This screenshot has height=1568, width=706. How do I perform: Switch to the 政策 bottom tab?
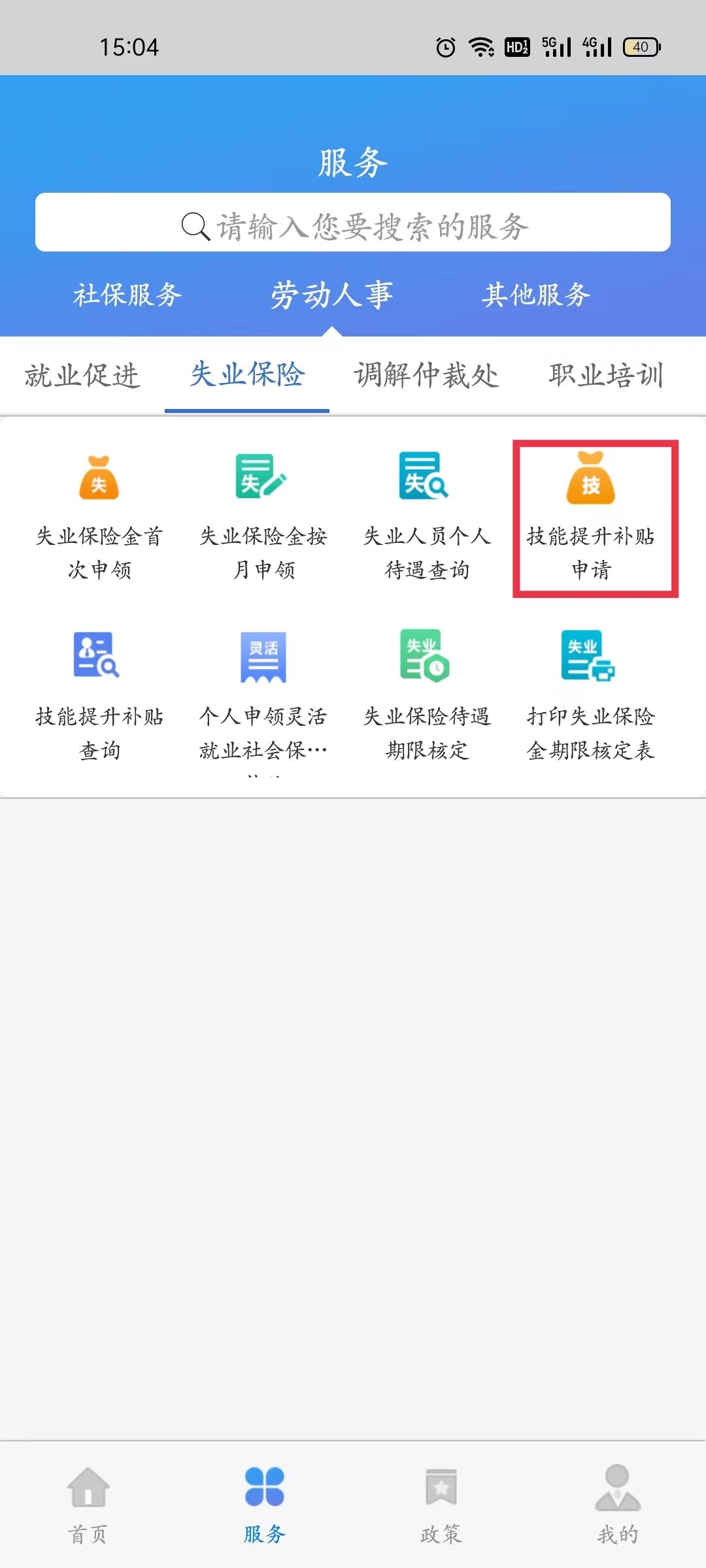click(x=441, y=1503)
